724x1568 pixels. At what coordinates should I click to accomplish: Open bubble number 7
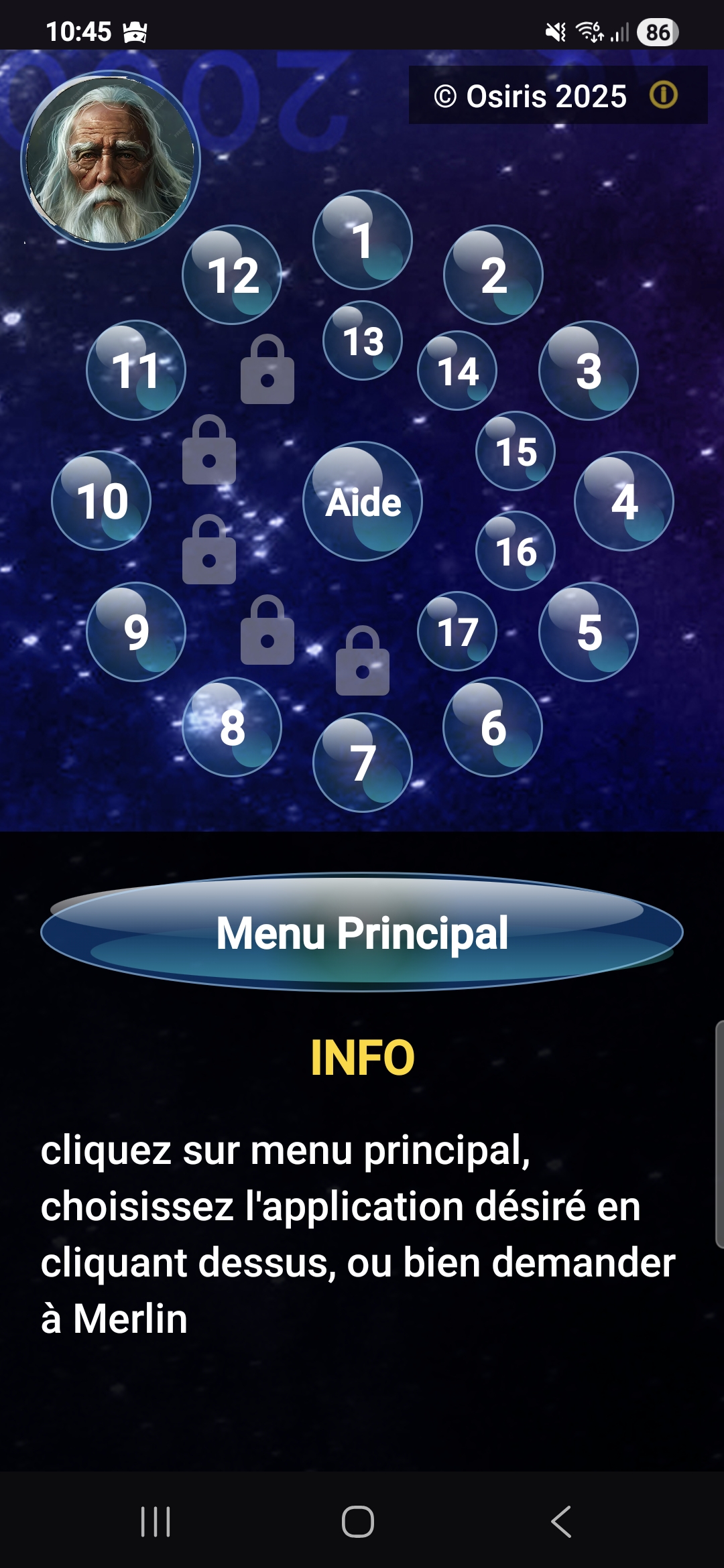(x=362, y=763)
